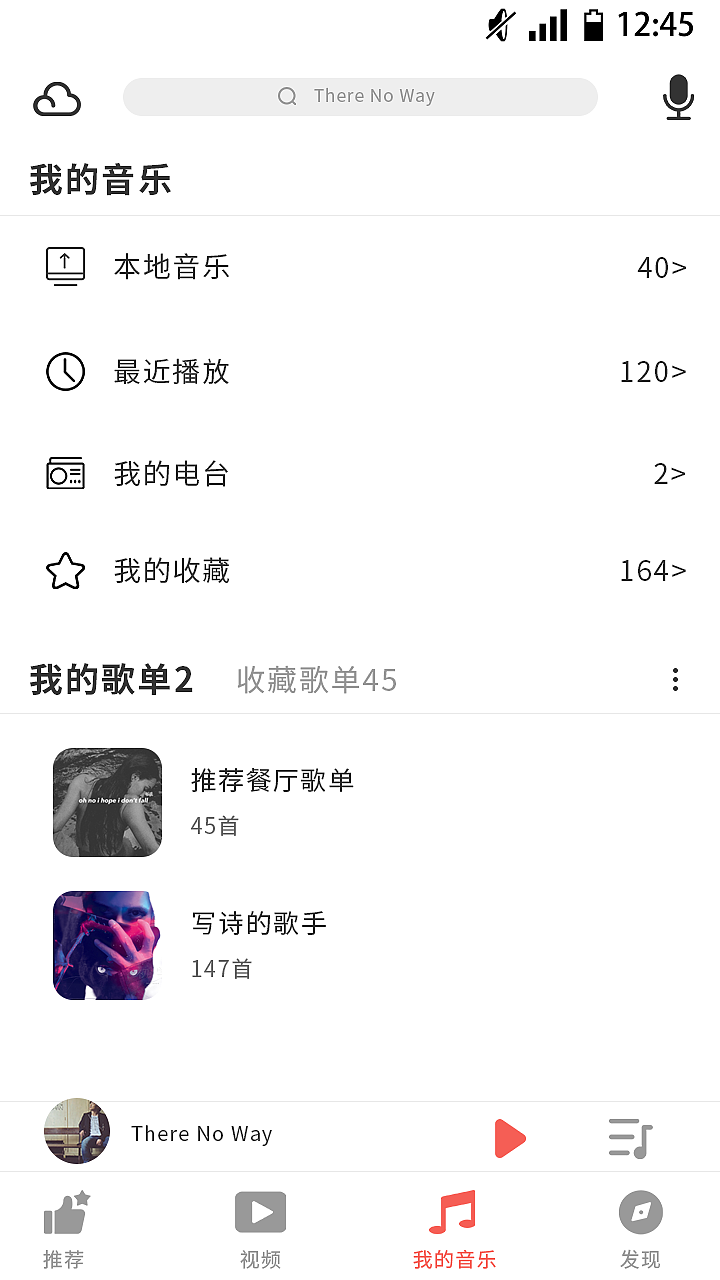720x1280 pixels.
Task: Open the 推荐餐厅歌单 playlist link
Action: (x=271, y=779)
